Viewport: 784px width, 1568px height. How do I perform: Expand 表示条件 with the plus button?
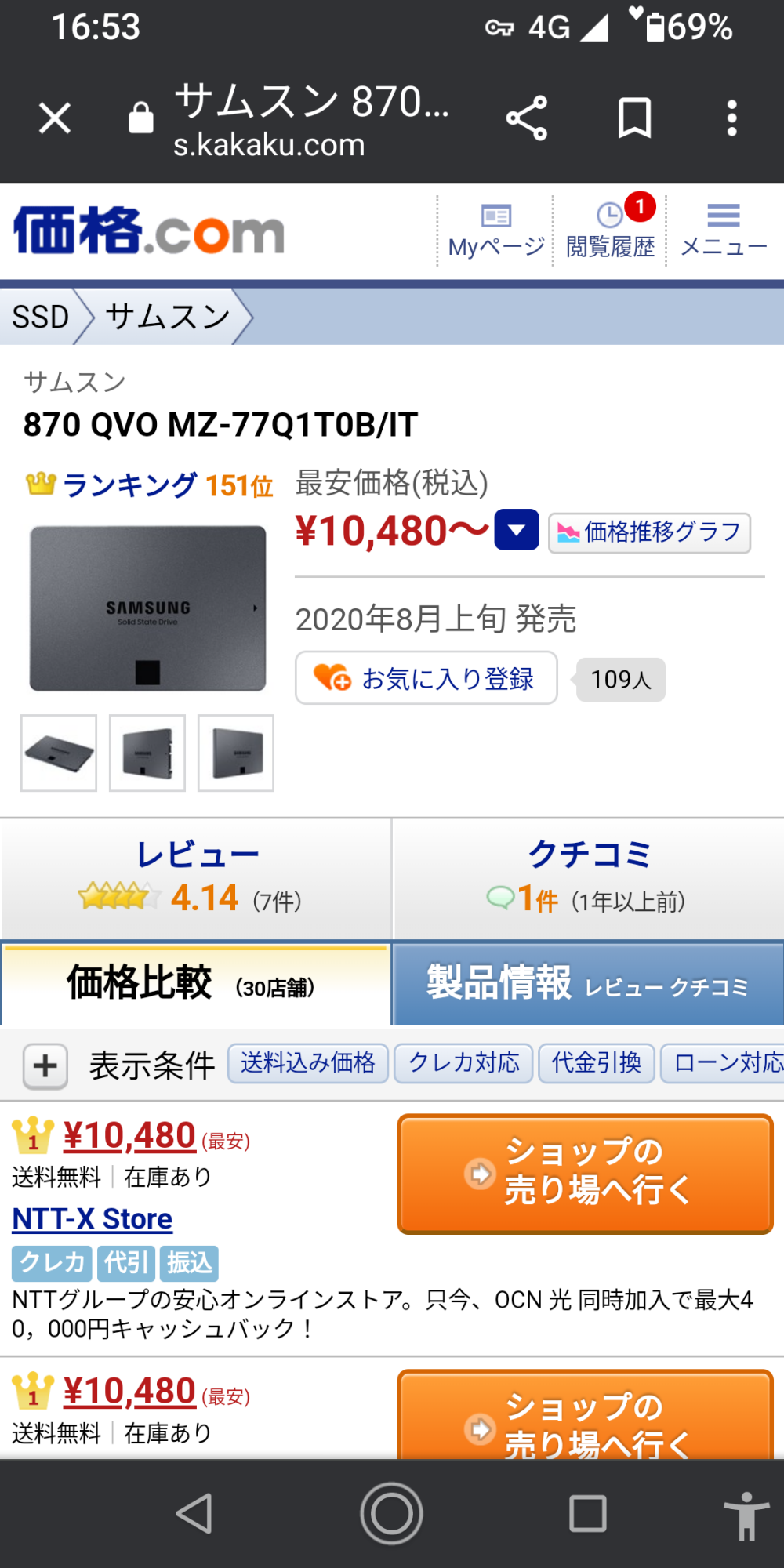tap(45, 1066)
